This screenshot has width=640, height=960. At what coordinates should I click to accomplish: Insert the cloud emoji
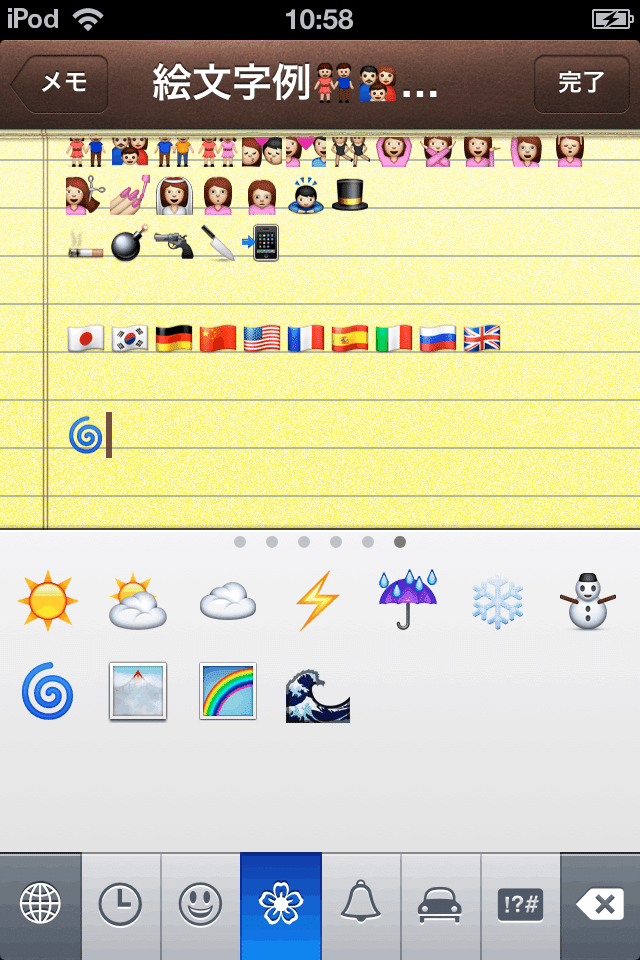point(228,600)
